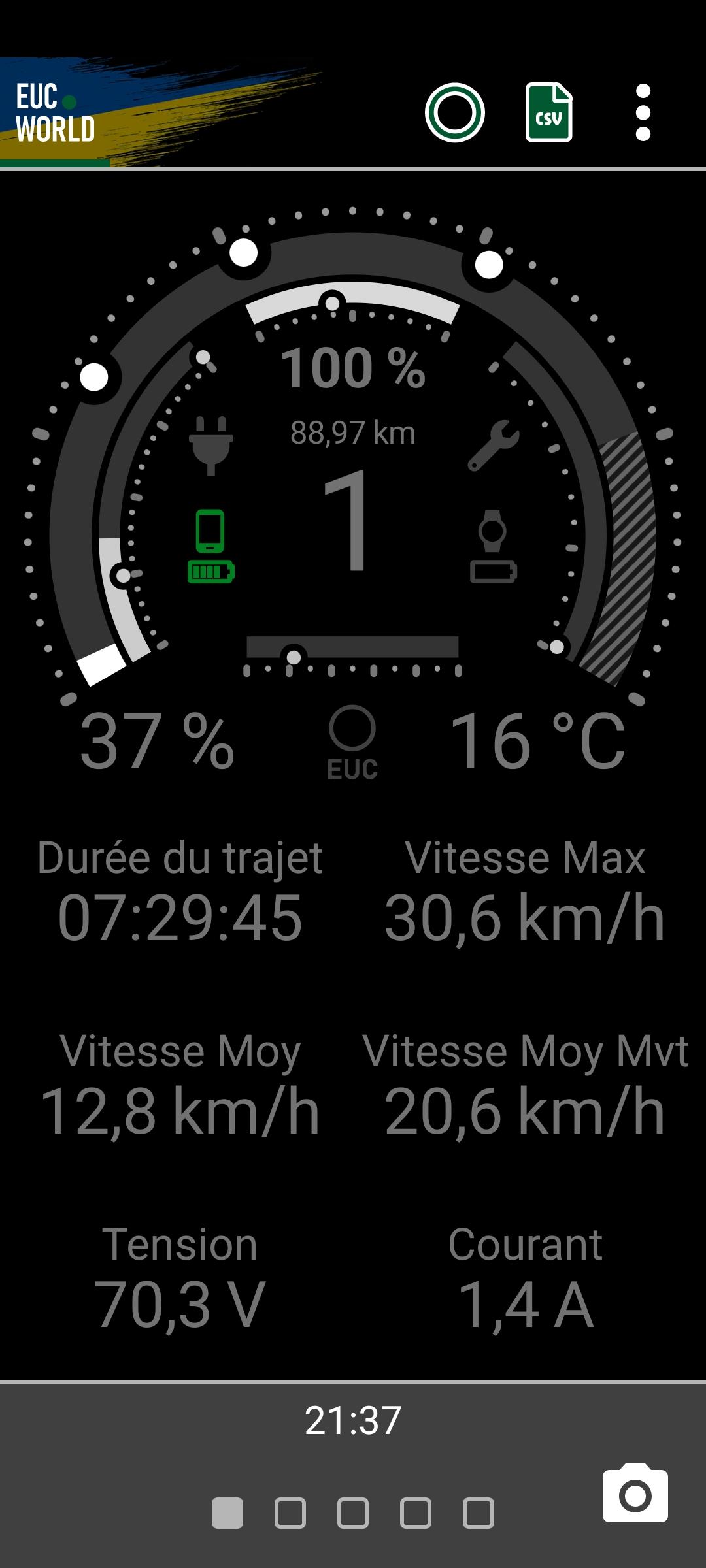The image size is (706, 1568).
Task: Start CSV data logging
Action: click(x=549, y=112)
